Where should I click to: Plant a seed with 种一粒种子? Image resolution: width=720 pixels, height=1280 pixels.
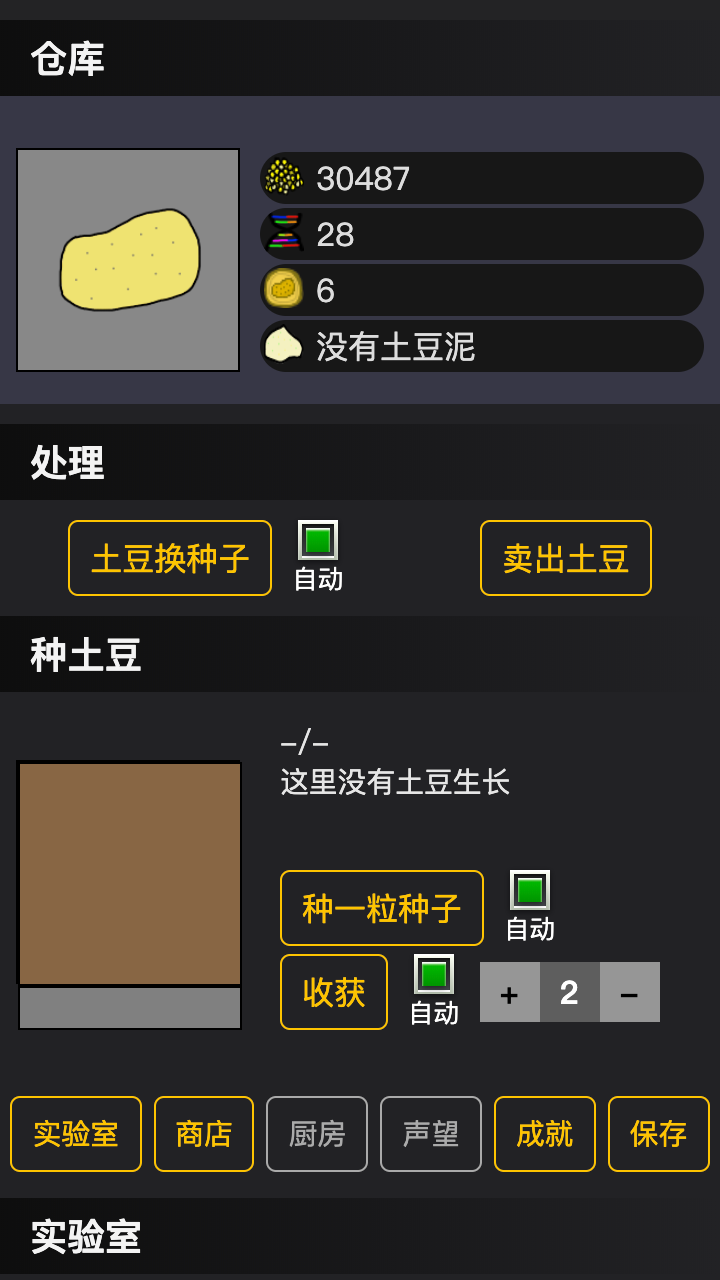point(381,907)
